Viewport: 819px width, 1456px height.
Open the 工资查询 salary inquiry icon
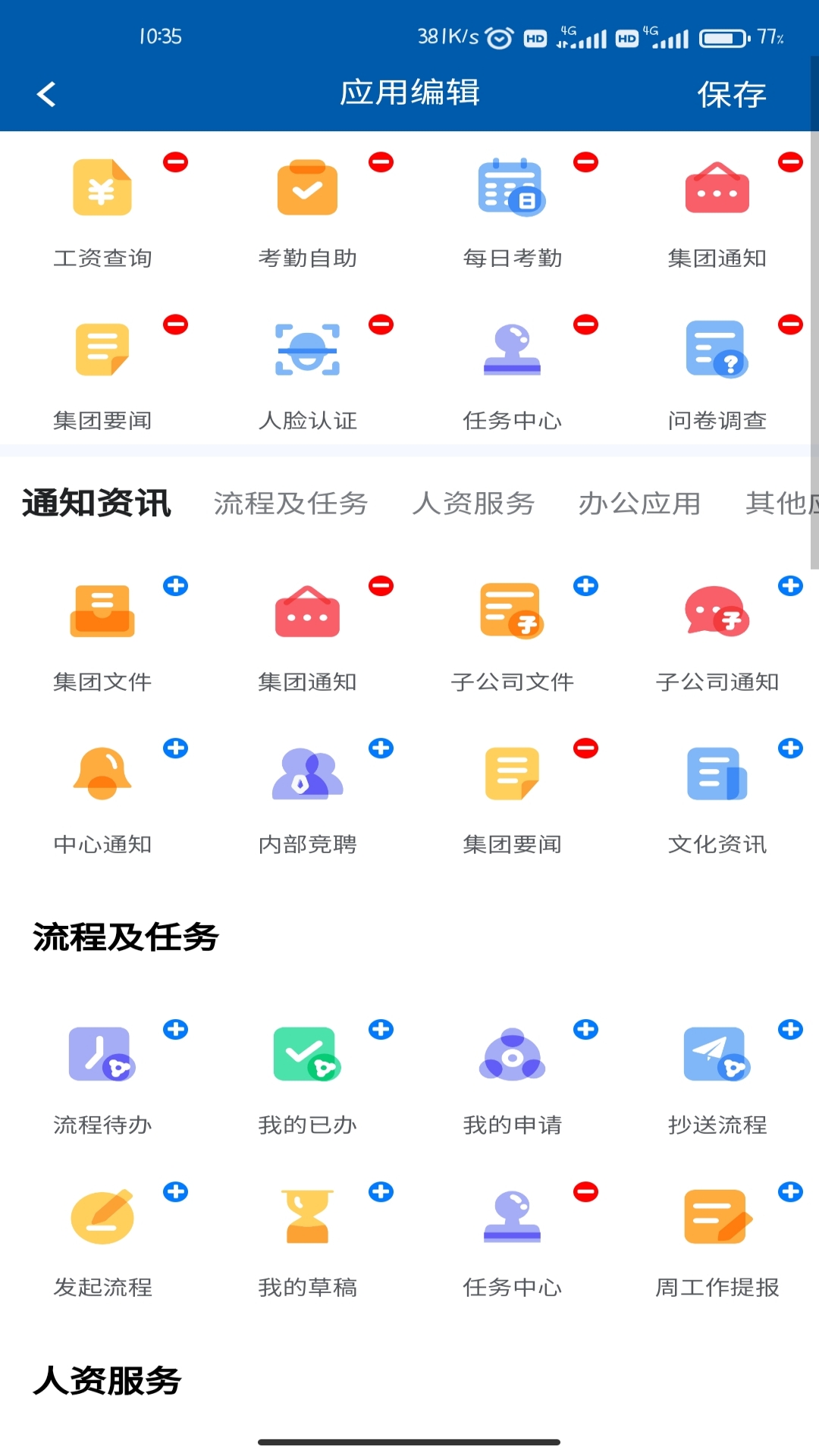pyautogui.click(x=102, y=188)
